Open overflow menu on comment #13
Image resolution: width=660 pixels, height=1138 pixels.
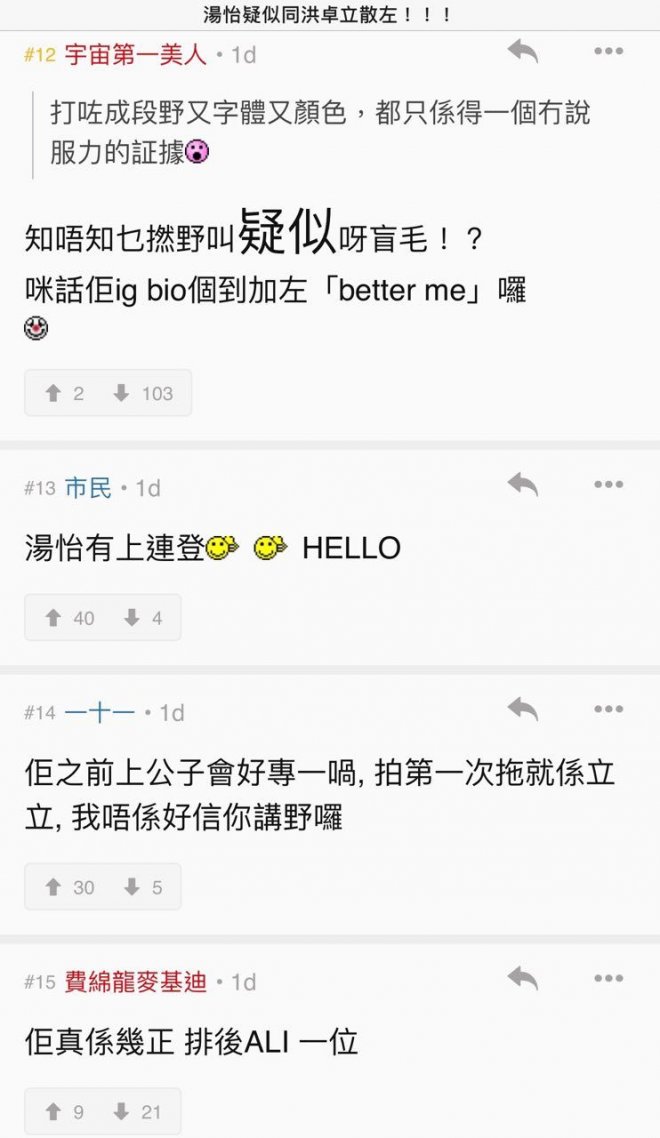pos(608,485)
